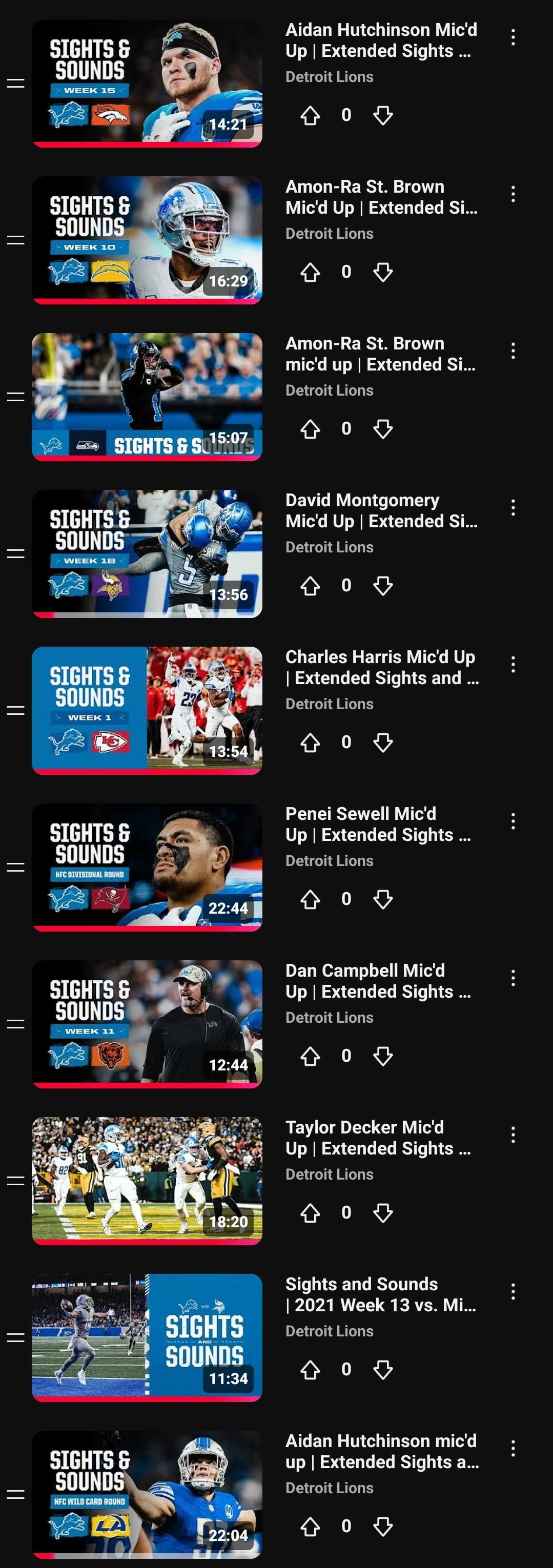Image resolution: width=553 pixels, height=1568 pixels.
Task: Play Sights and Sounds 2021 Week 13 video
Action: click(147, 1337)
